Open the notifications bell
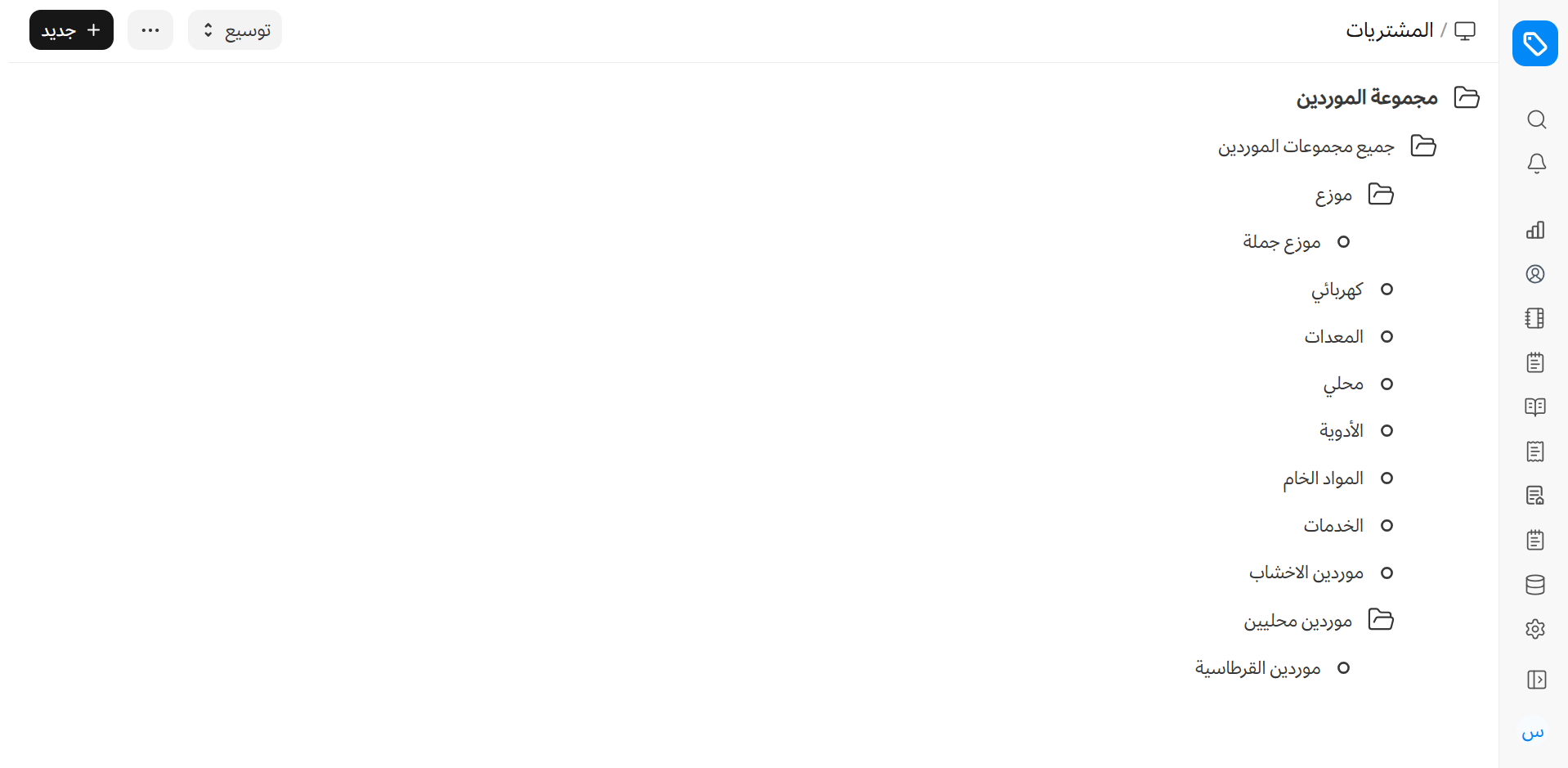This screenshot has width=1568, height=768. [1536, 164]
